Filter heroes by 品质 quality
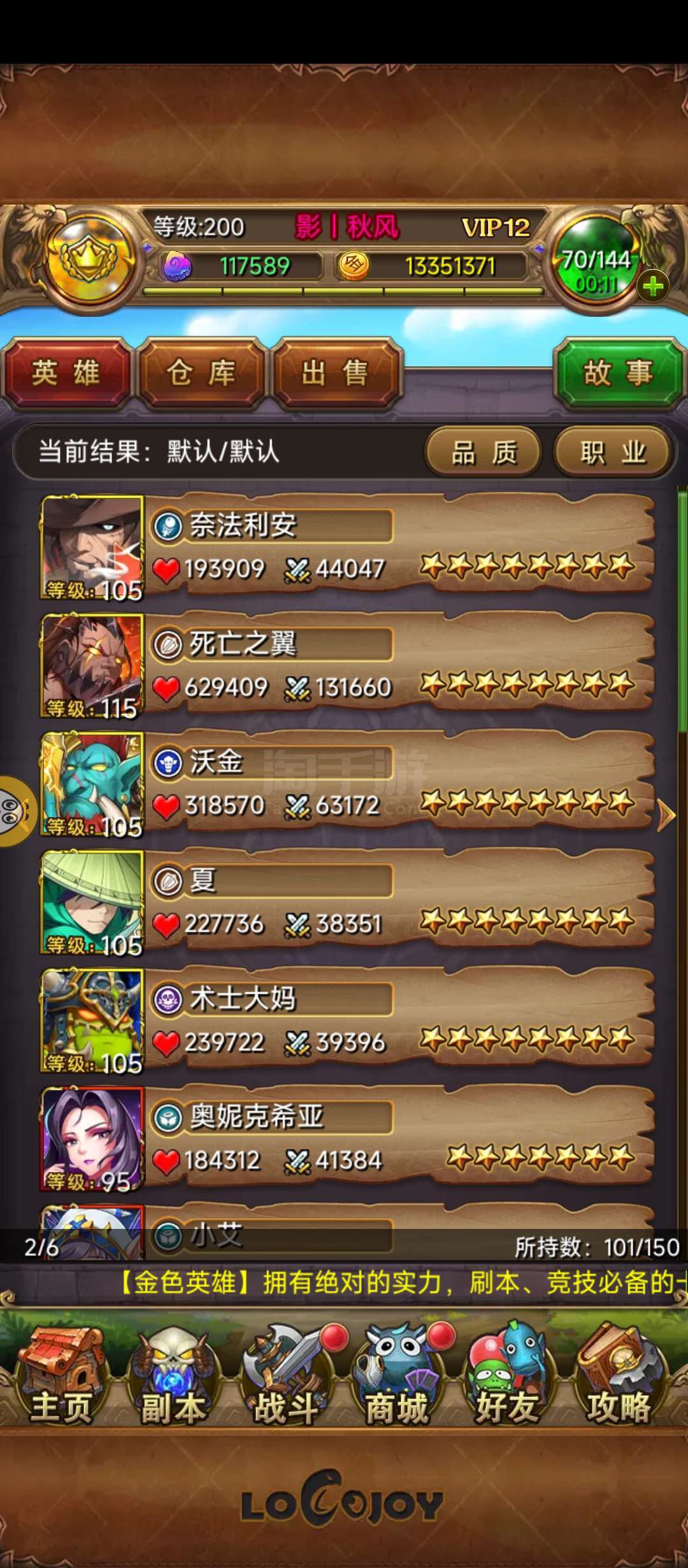 click(484, 453)
